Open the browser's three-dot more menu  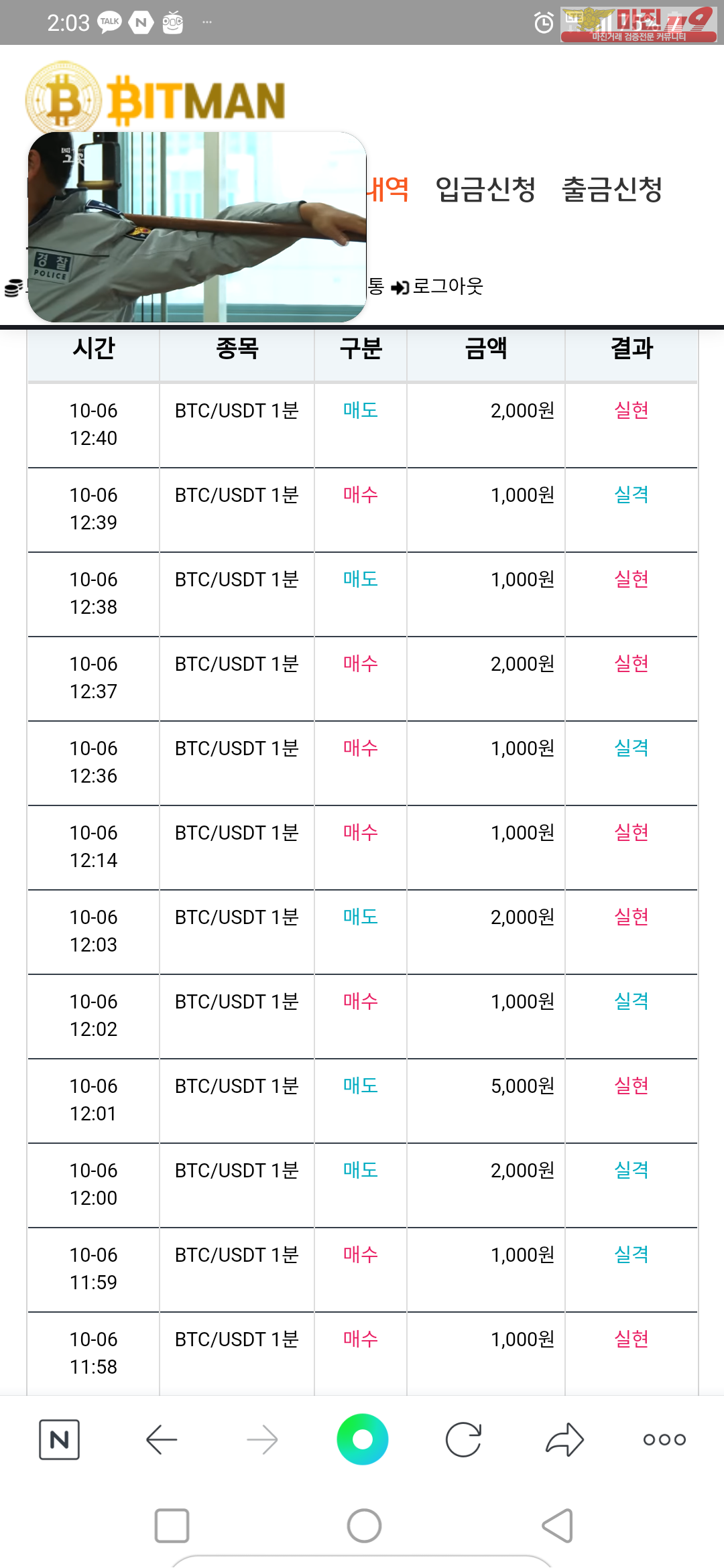[x=664, y=1439]
